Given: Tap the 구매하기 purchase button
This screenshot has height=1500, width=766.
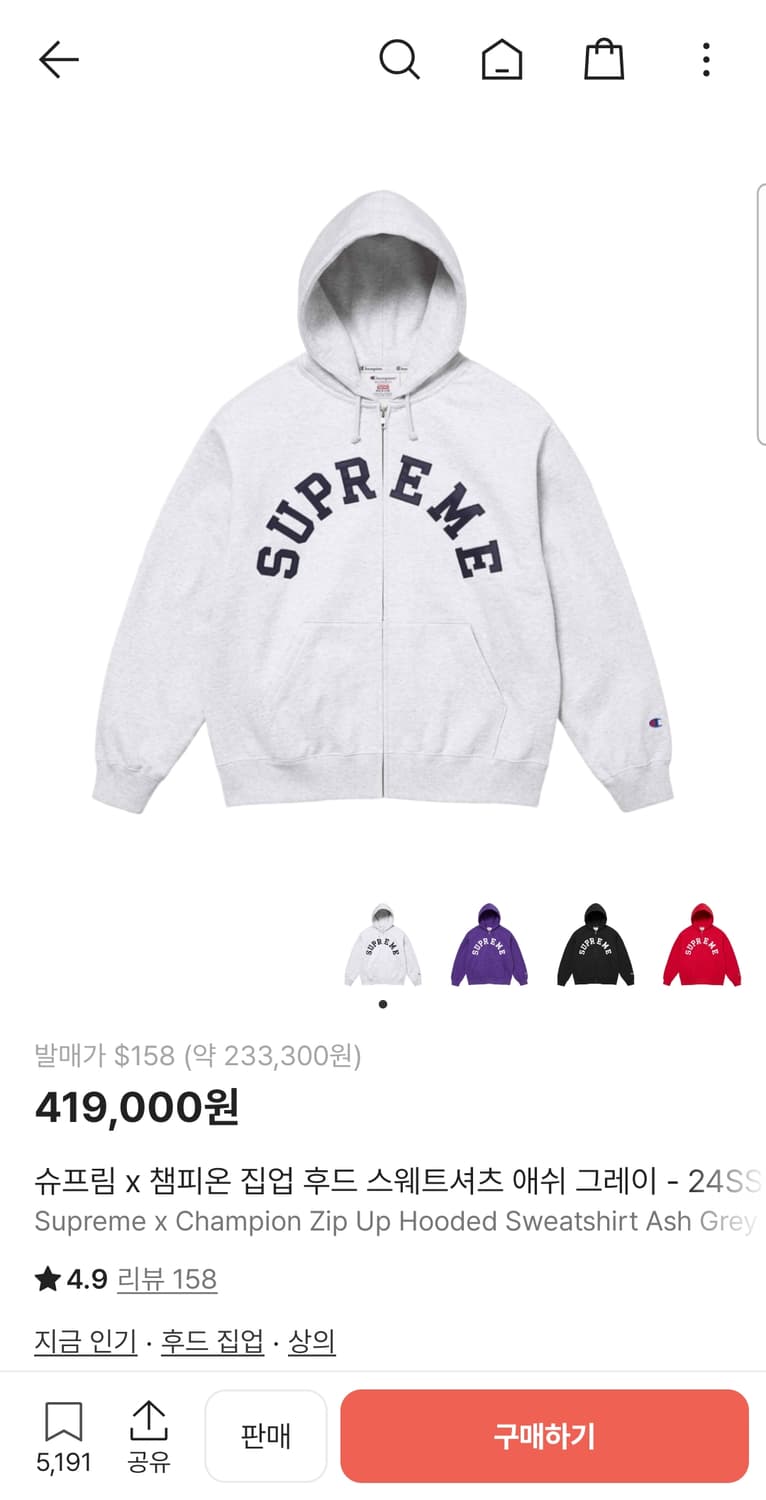Looking at the screenshot, I should [545, 1435].
